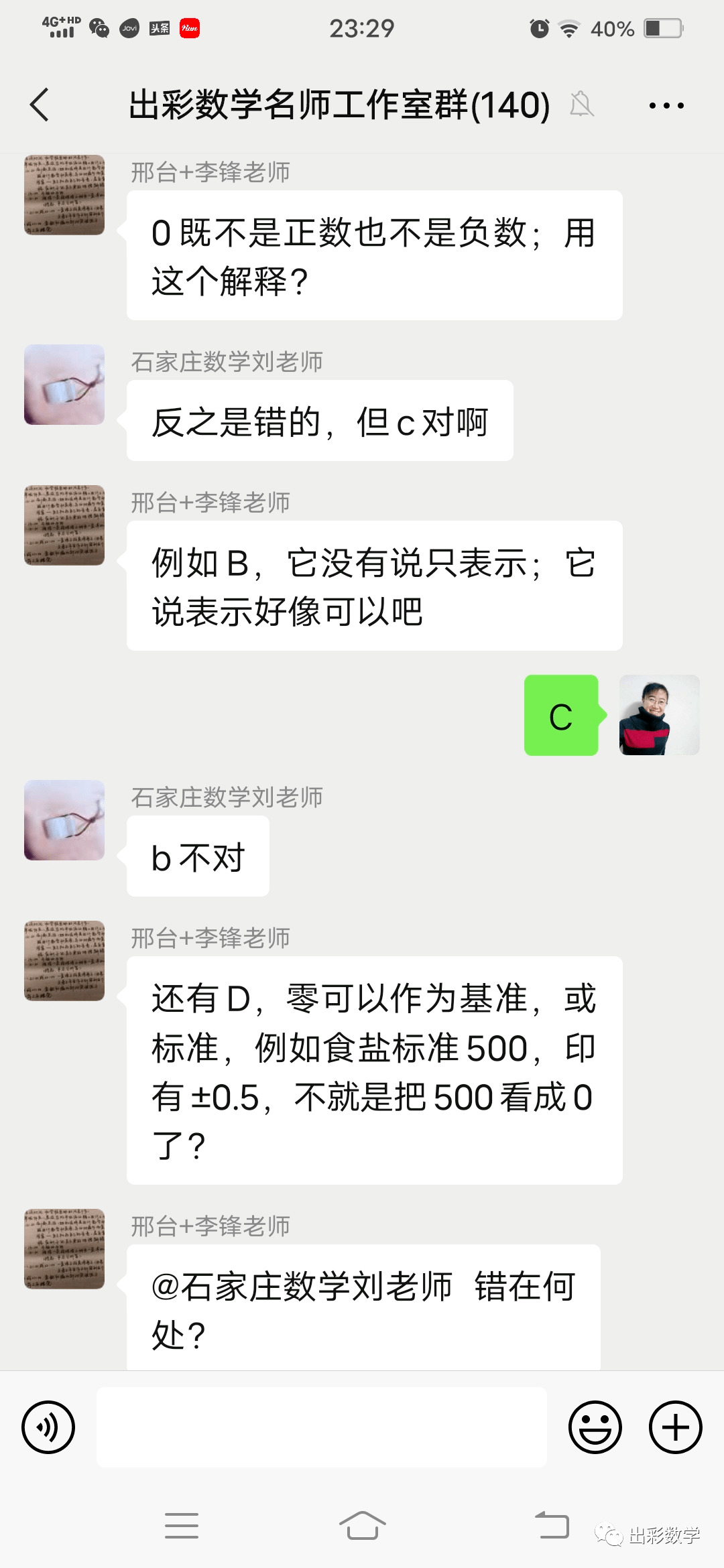Switch to voice message input
Screen dimensions: 724x1568
[x=48, y=1427]
